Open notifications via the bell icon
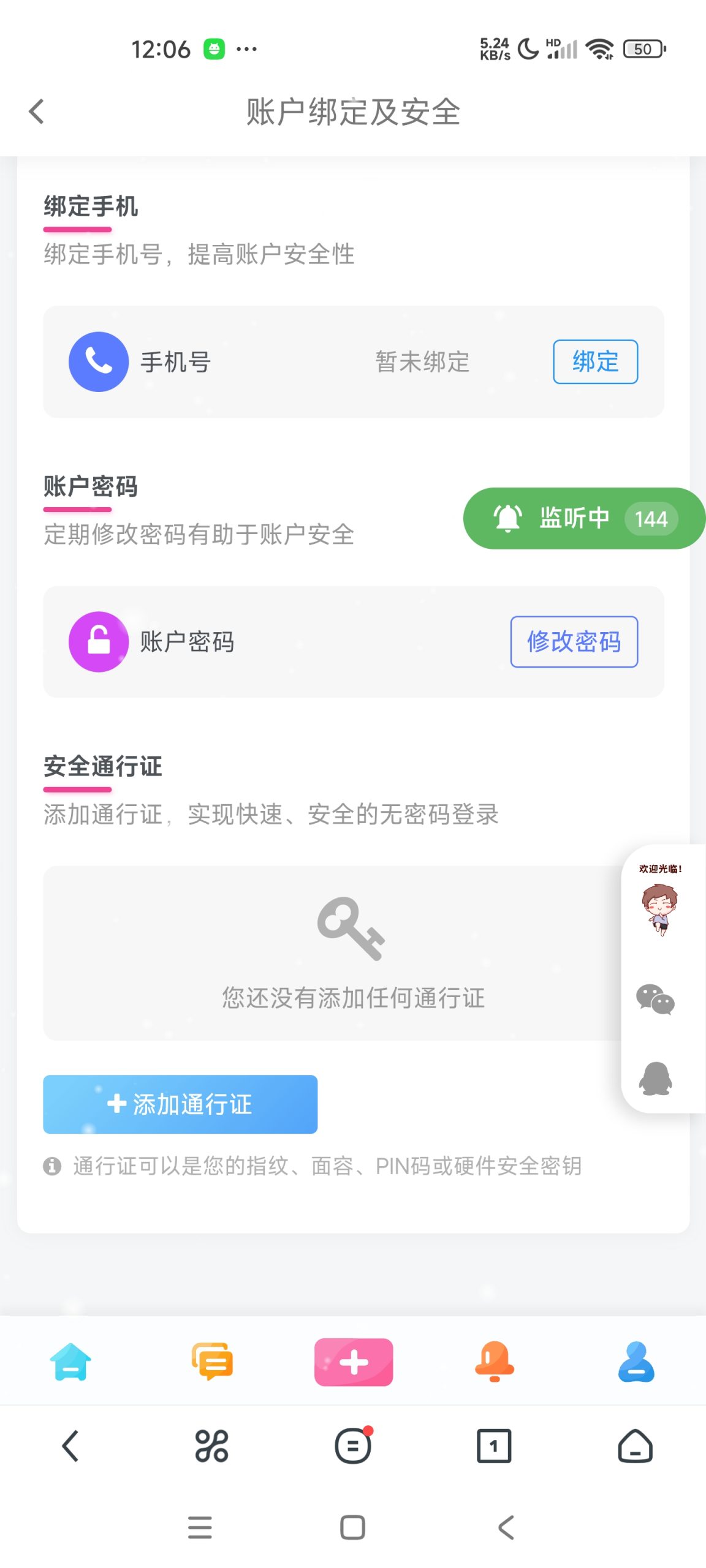Image resolution: width=706 pixels, height=1568 pixels. click(495, 1362)
